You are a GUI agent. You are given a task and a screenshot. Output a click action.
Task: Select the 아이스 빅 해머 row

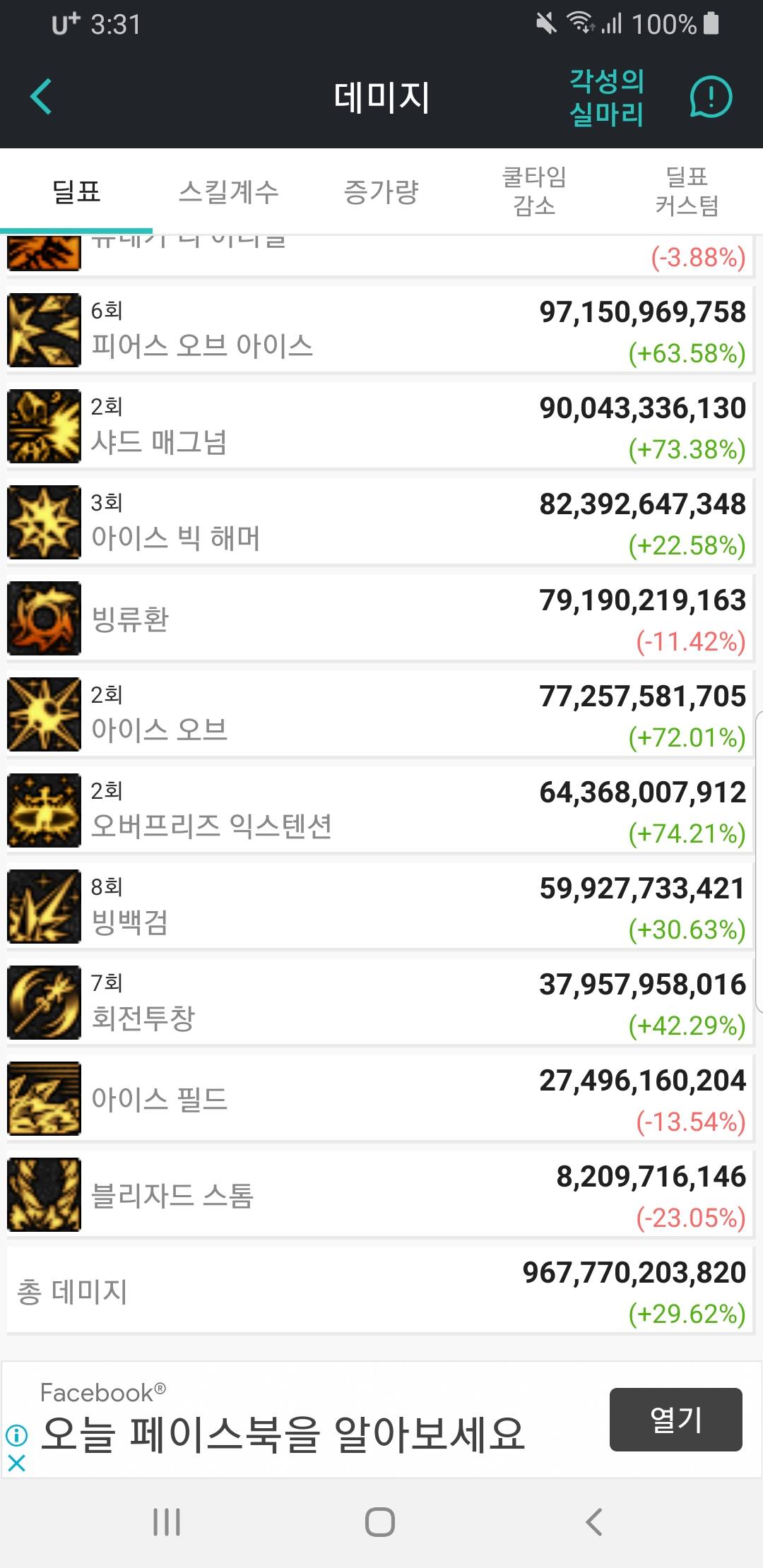381,522
